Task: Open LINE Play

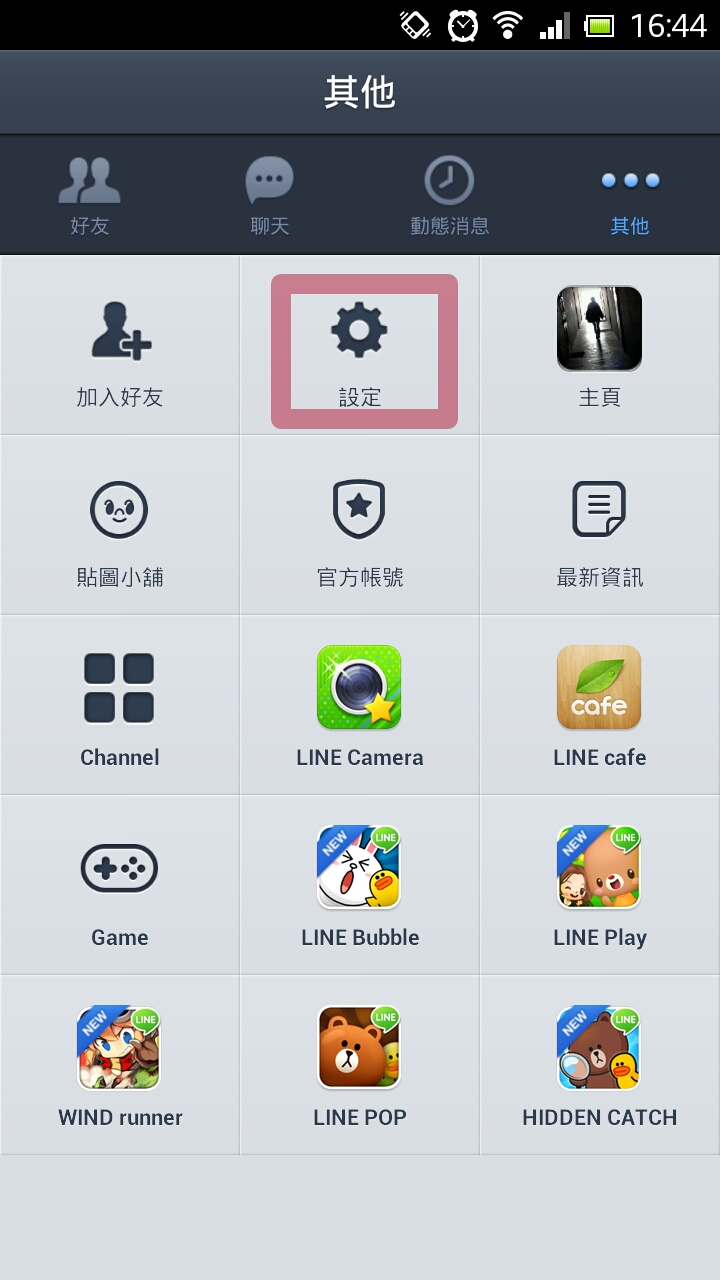Action: pyautogui.click(x=600, y=885)
